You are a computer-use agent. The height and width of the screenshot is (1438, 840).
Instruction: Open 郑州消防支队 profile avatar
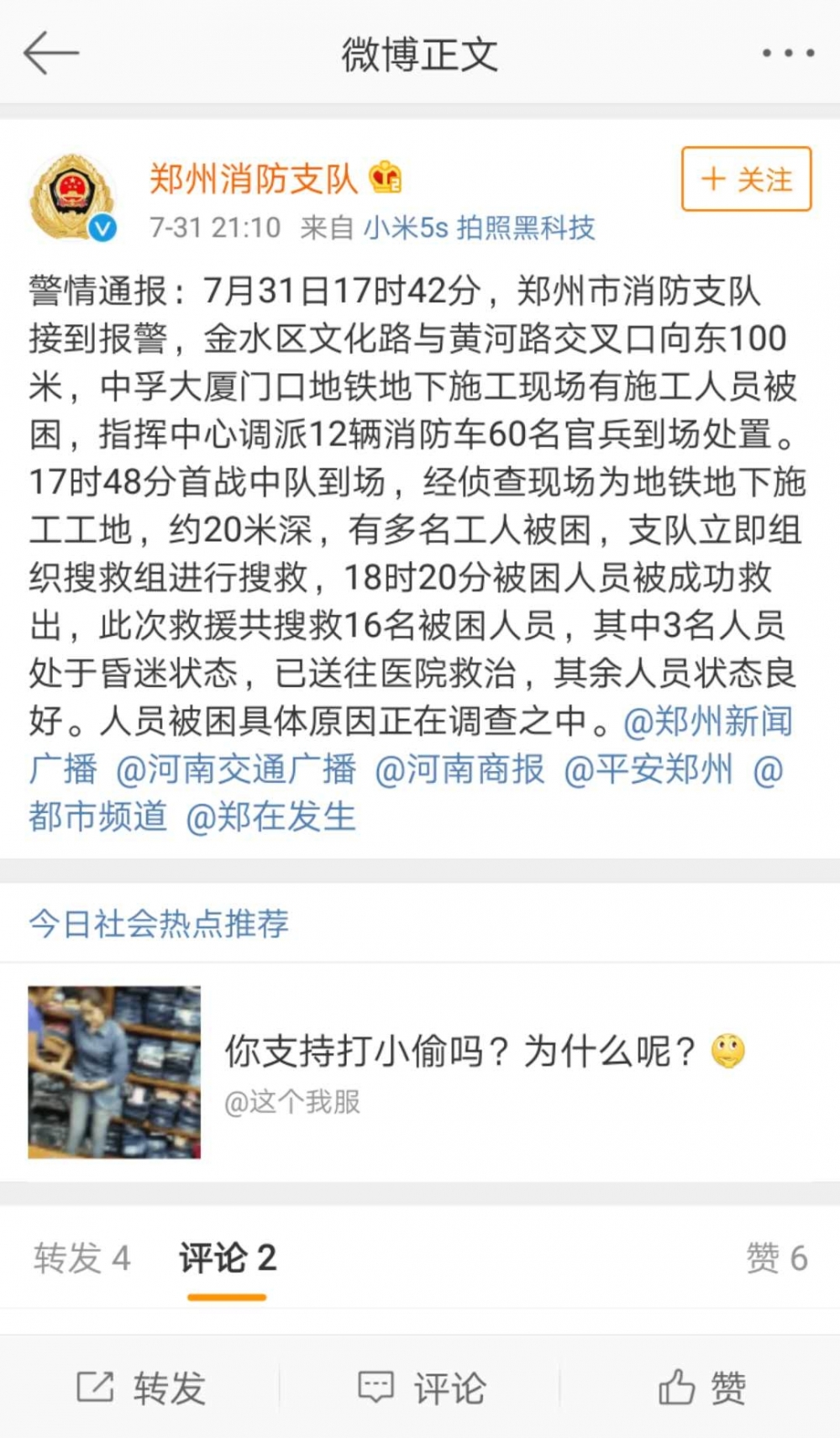[73, 198]
